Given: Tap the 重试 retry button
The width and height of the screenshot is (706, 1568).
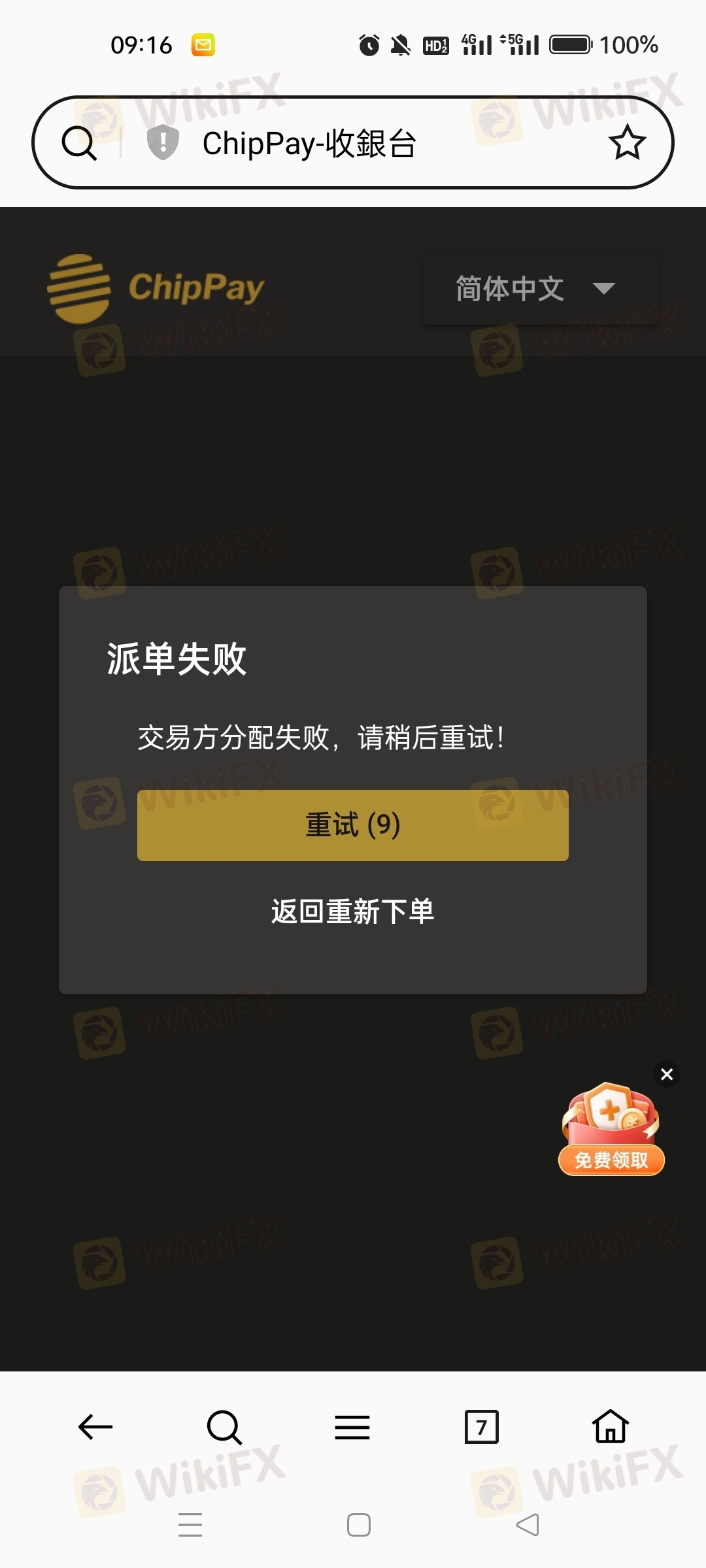Looking at the screenshot, I should [352, 825].
